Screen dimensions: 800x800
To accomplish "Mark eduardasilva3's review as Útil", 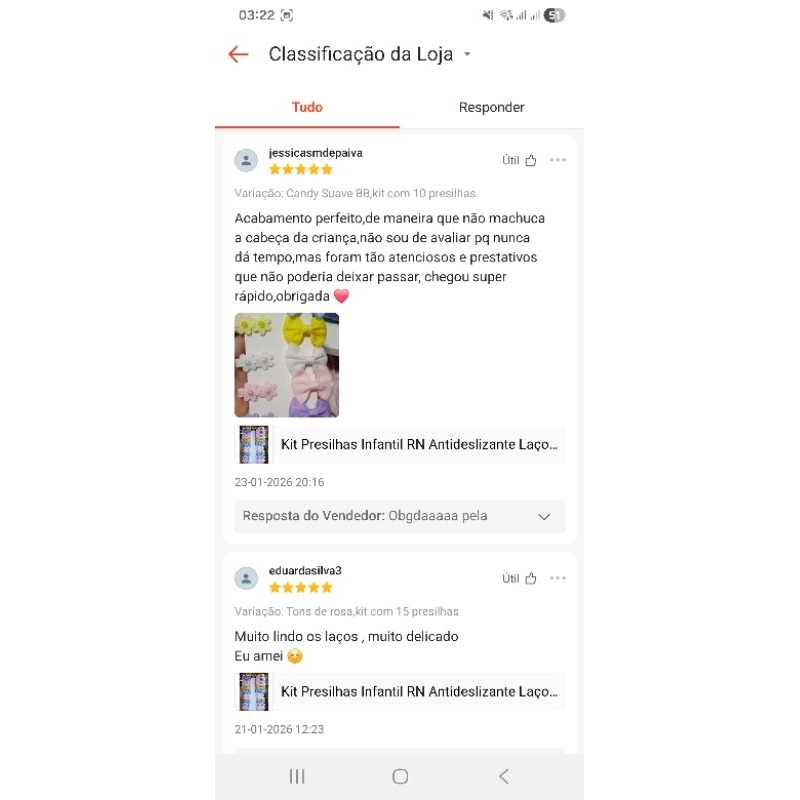I will click(519, 578).
